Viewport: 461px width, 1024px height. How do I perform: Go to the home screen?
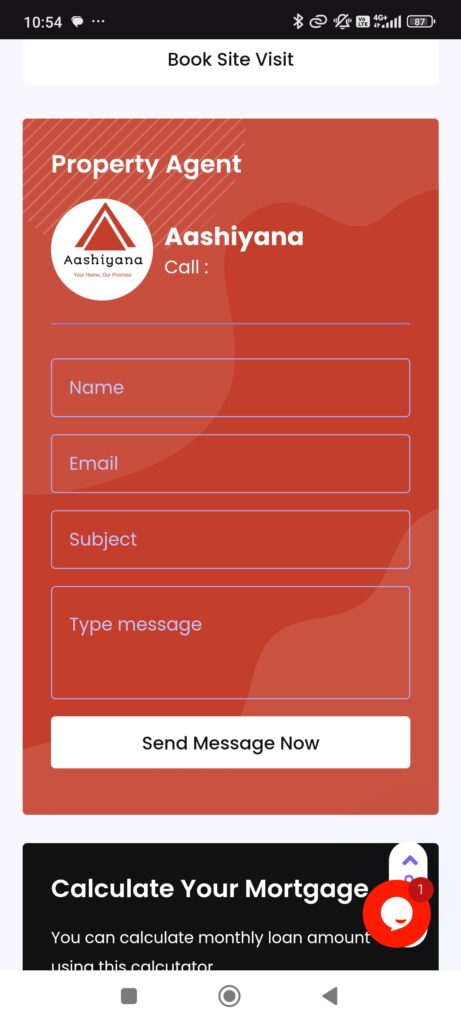pyautogui.click(x=229, y=996)
